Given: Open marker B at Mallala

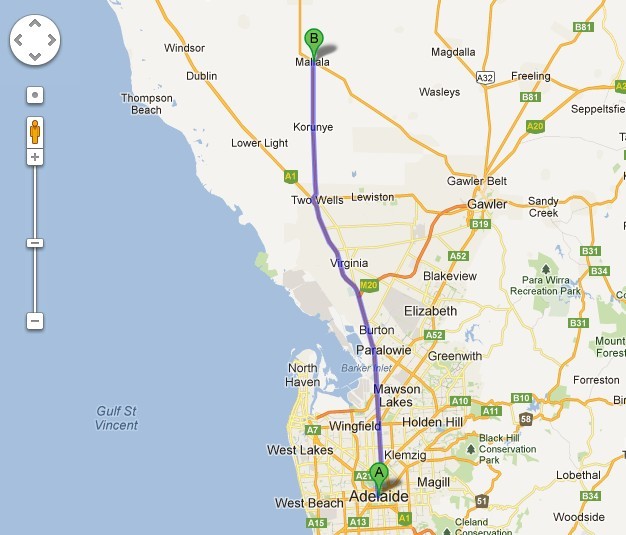Looking at the screenshot, I should coord(313,40).
